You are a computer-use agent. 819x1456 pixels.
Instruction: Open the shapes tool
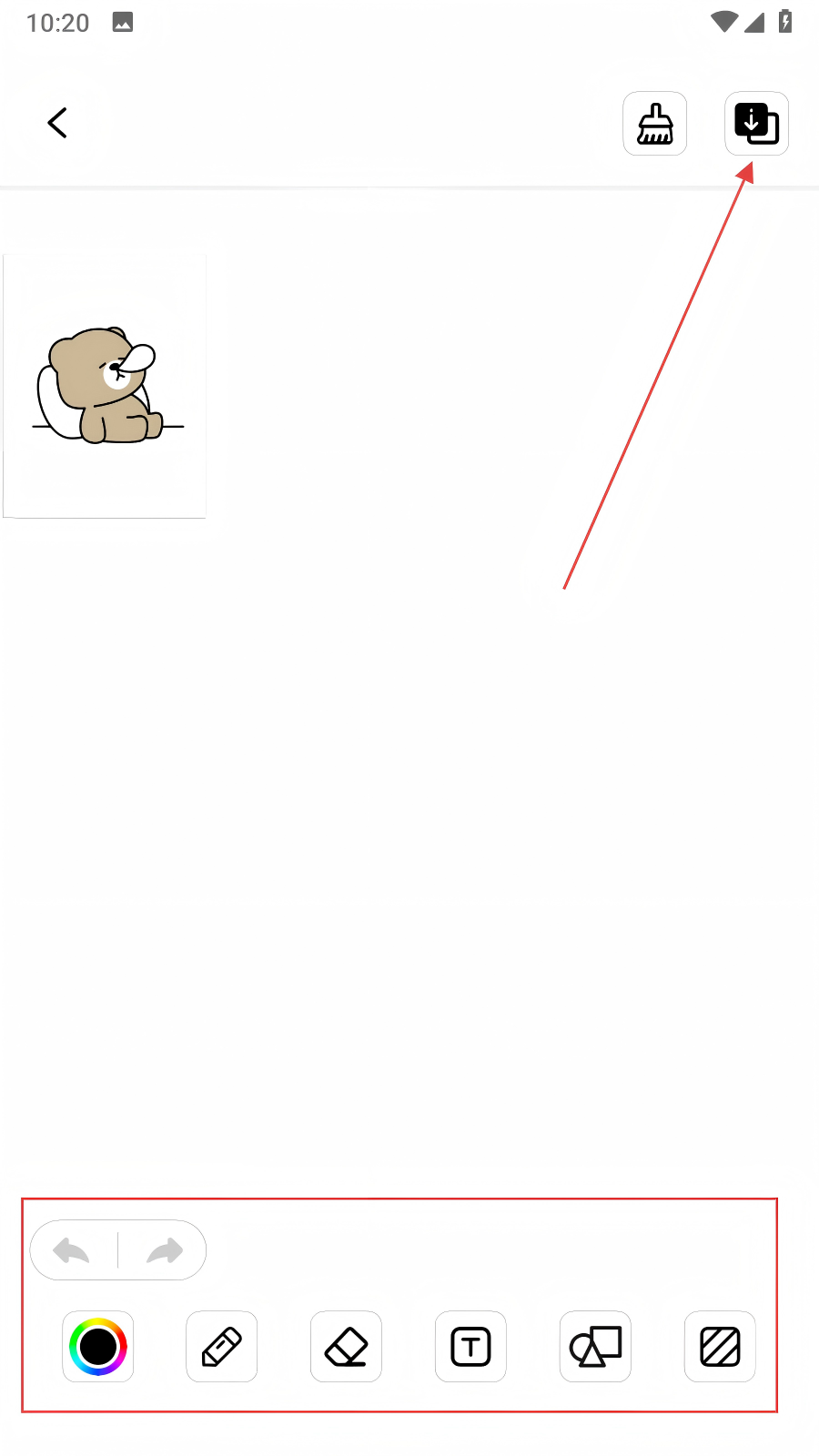[596, 1347]
